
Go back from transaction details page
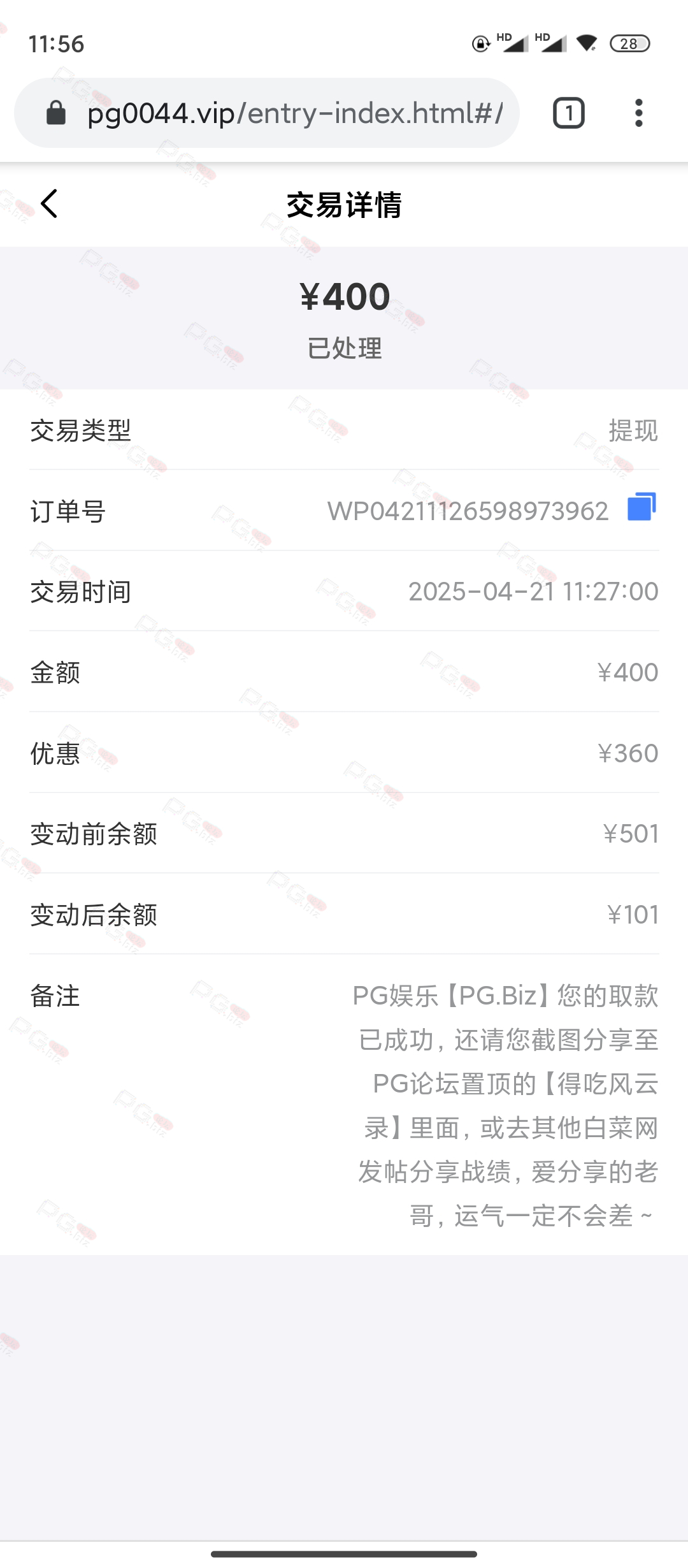(49, 204)
